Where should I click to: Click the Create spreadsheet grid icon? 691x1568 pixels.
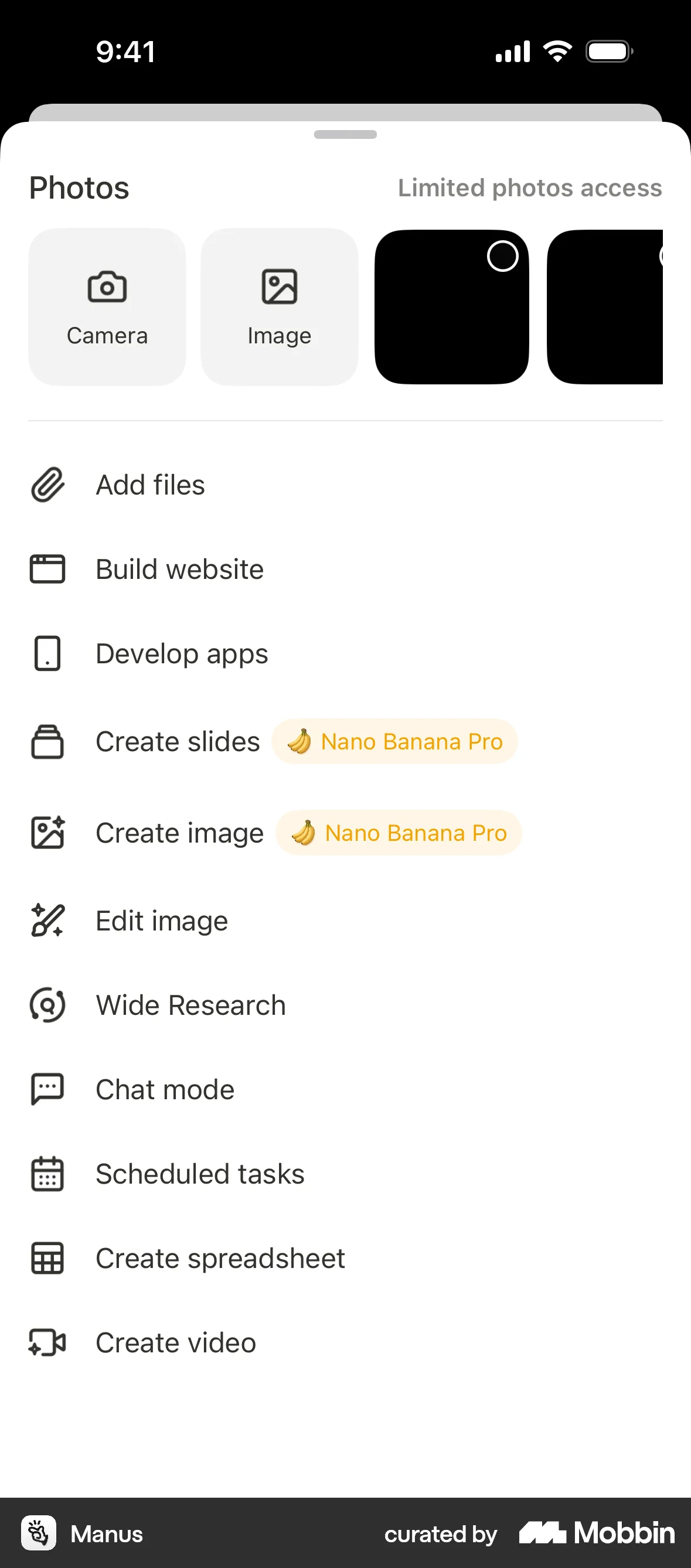tap(47, 1257)
